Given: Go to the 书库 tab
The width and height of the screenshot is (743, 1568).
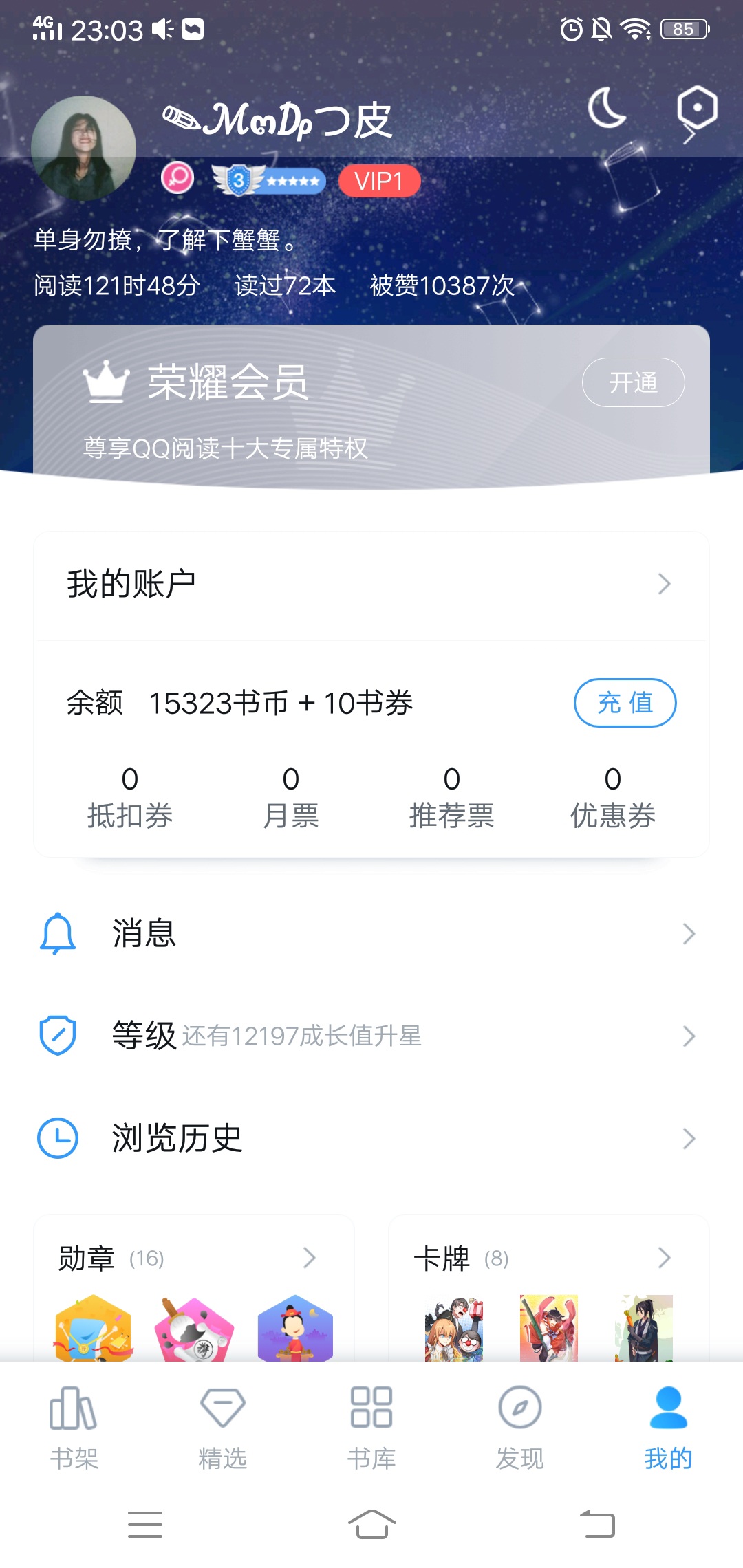Looking at the screenshot, I should [x=371, y=1428].
